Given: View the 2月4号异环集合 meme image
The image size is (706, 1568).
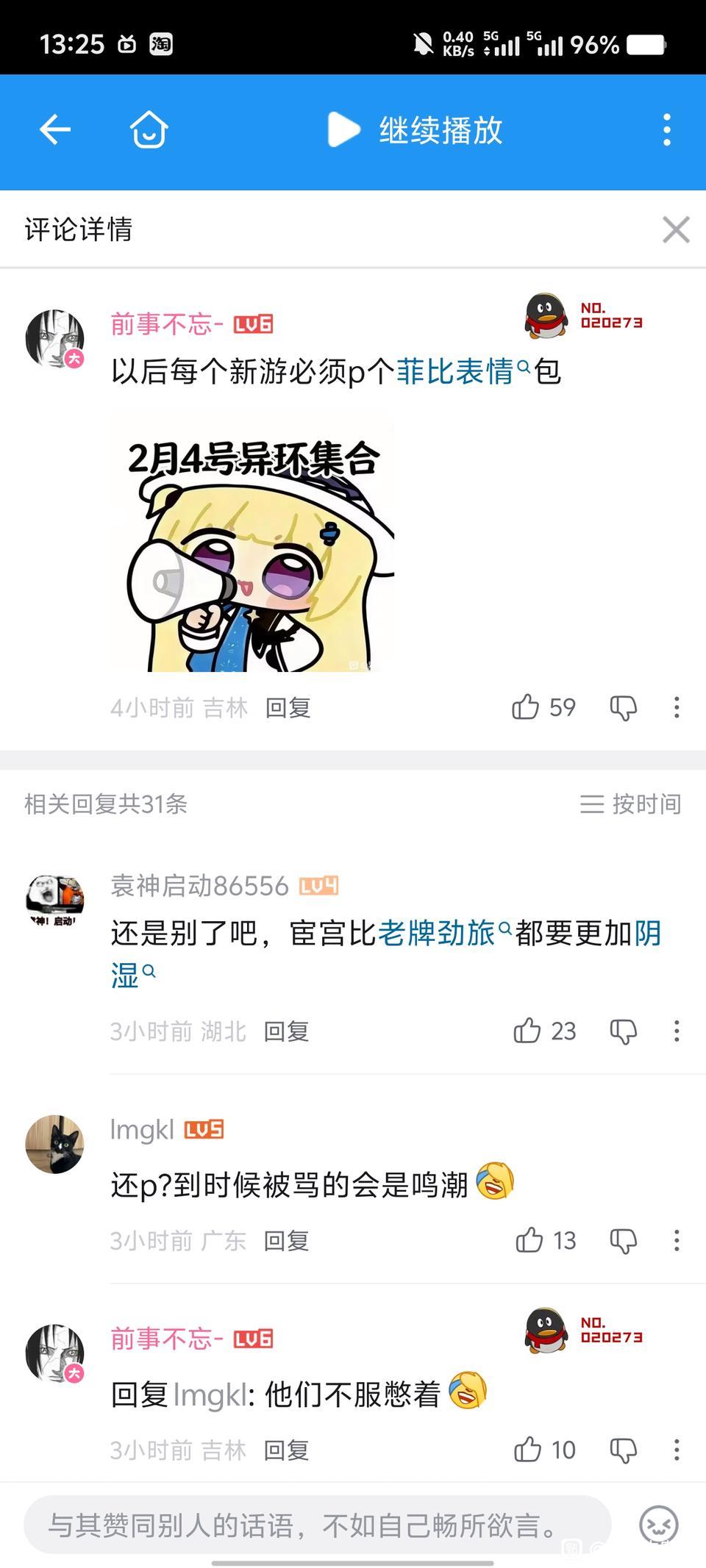Looking at the screenshot, I should (x=252, y=540).
